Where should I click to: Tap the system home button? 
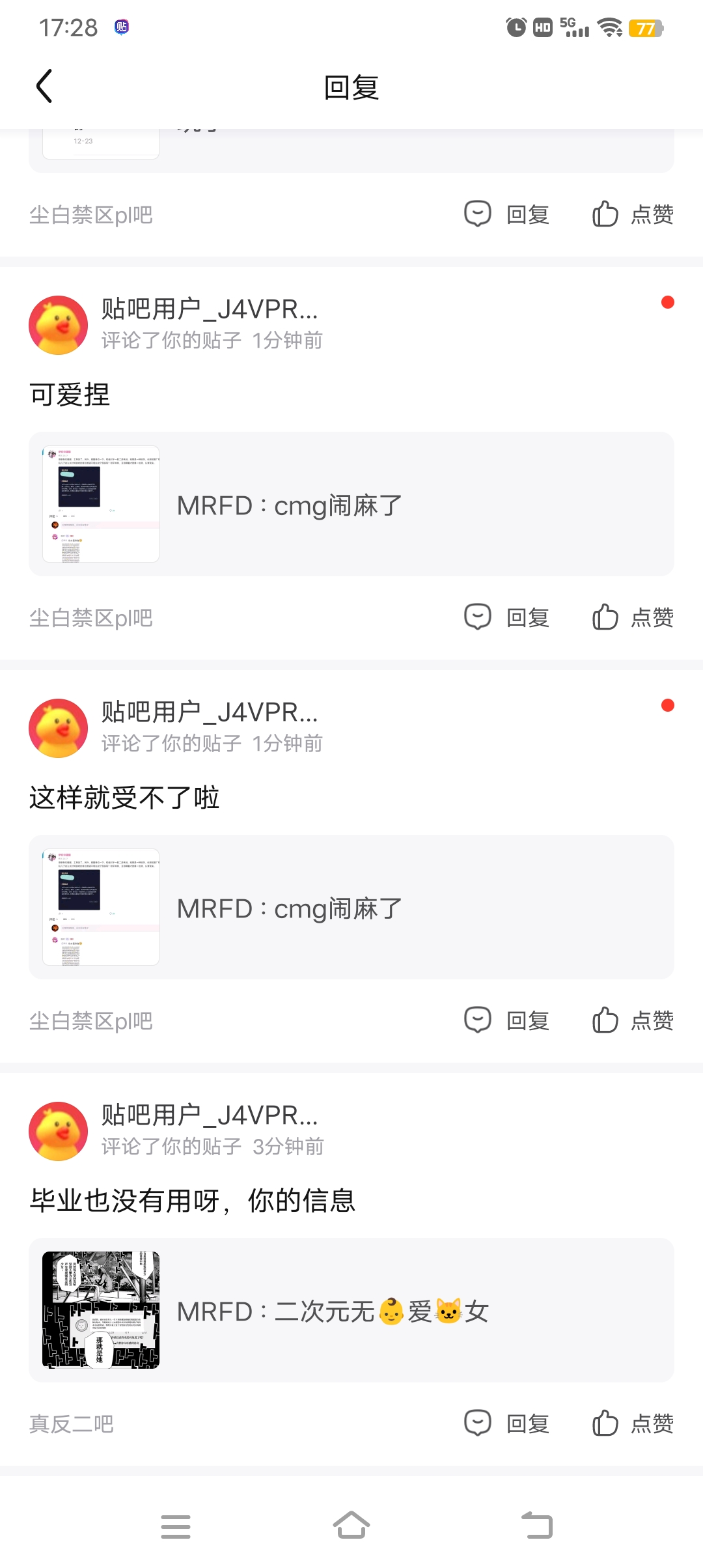tap(351, 1526)
